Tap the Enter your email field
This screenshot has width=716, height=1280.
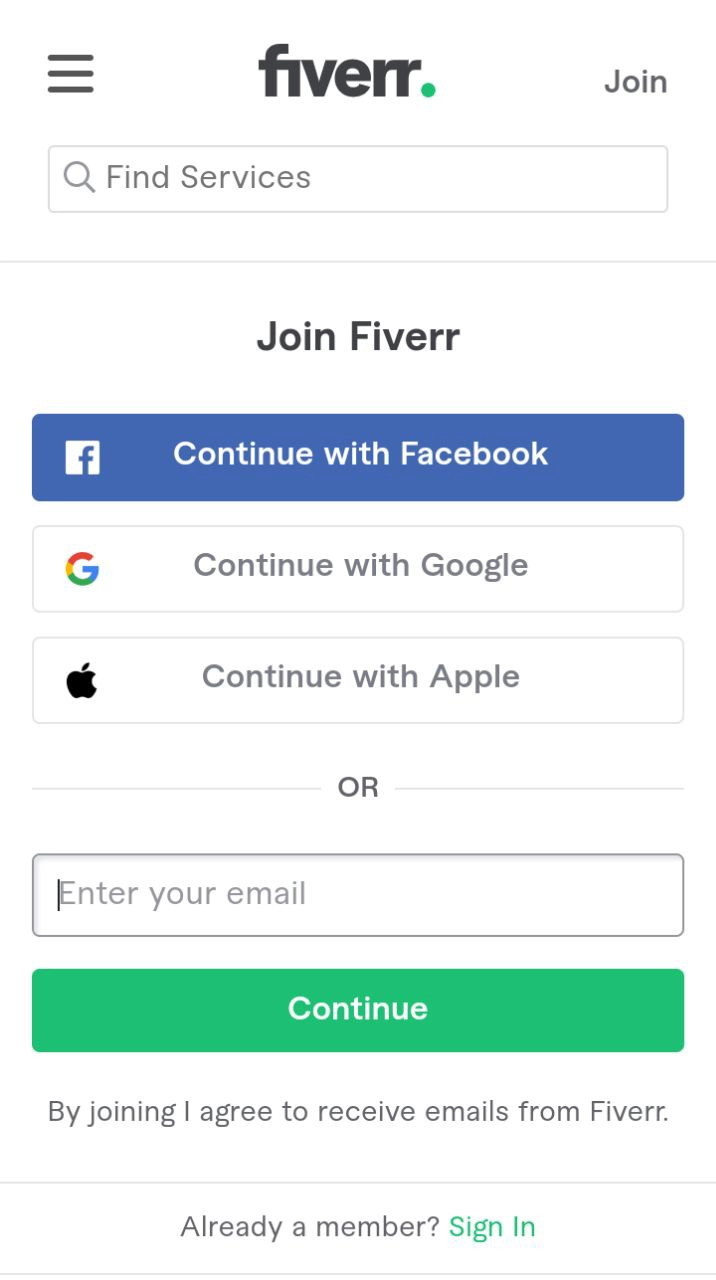point(358,895)
